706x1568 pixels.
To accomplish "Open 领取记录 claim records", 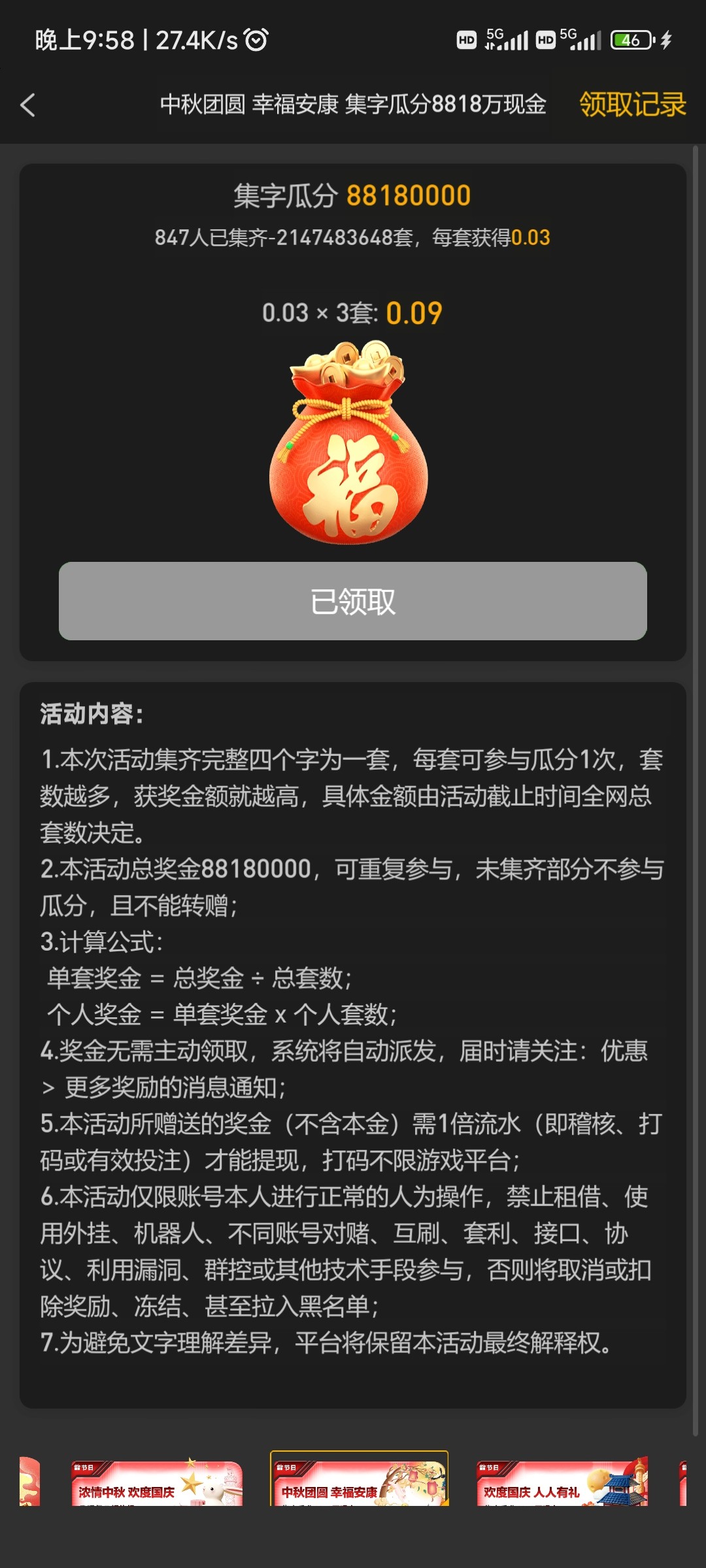I will pos(632,105).
